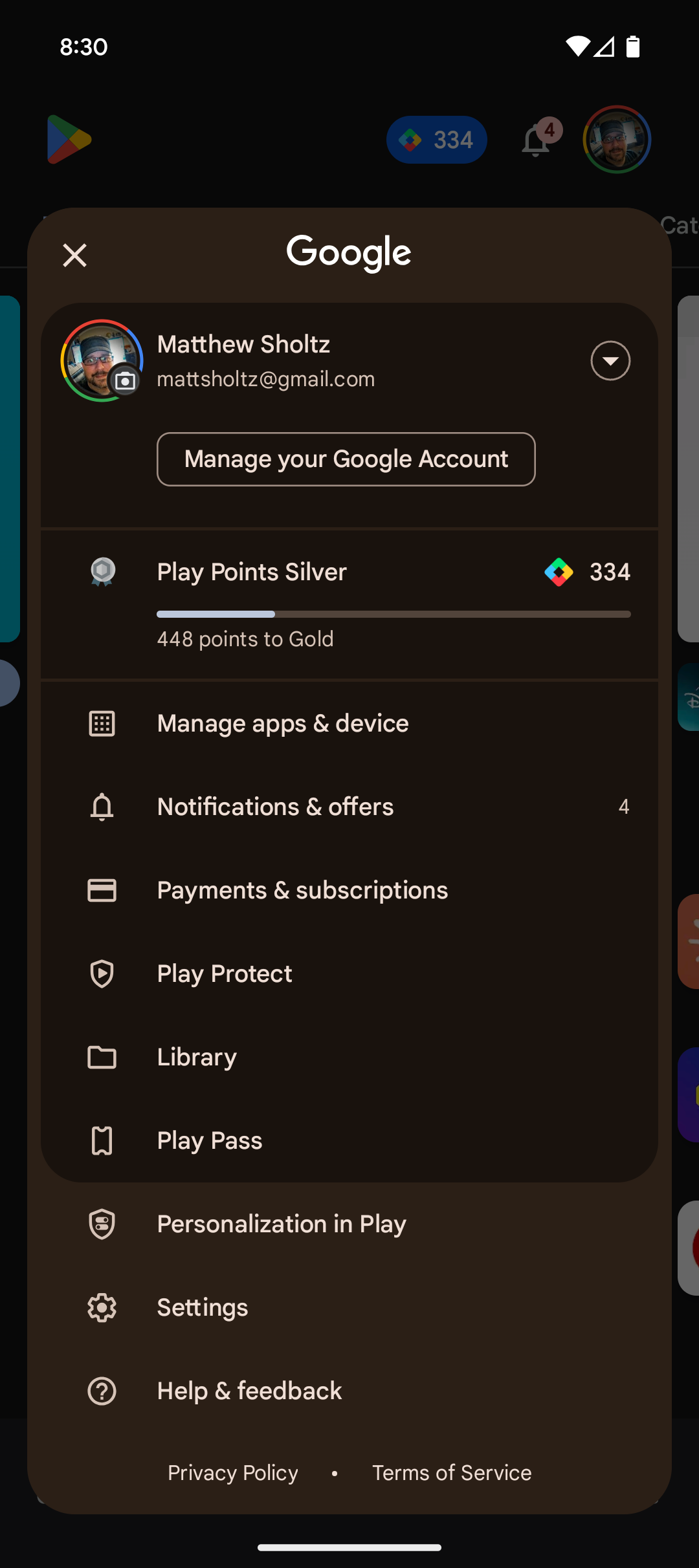Tap the Notifications bell icon in menu
This screenshot has width=699, height=1568.
[102, 807]
